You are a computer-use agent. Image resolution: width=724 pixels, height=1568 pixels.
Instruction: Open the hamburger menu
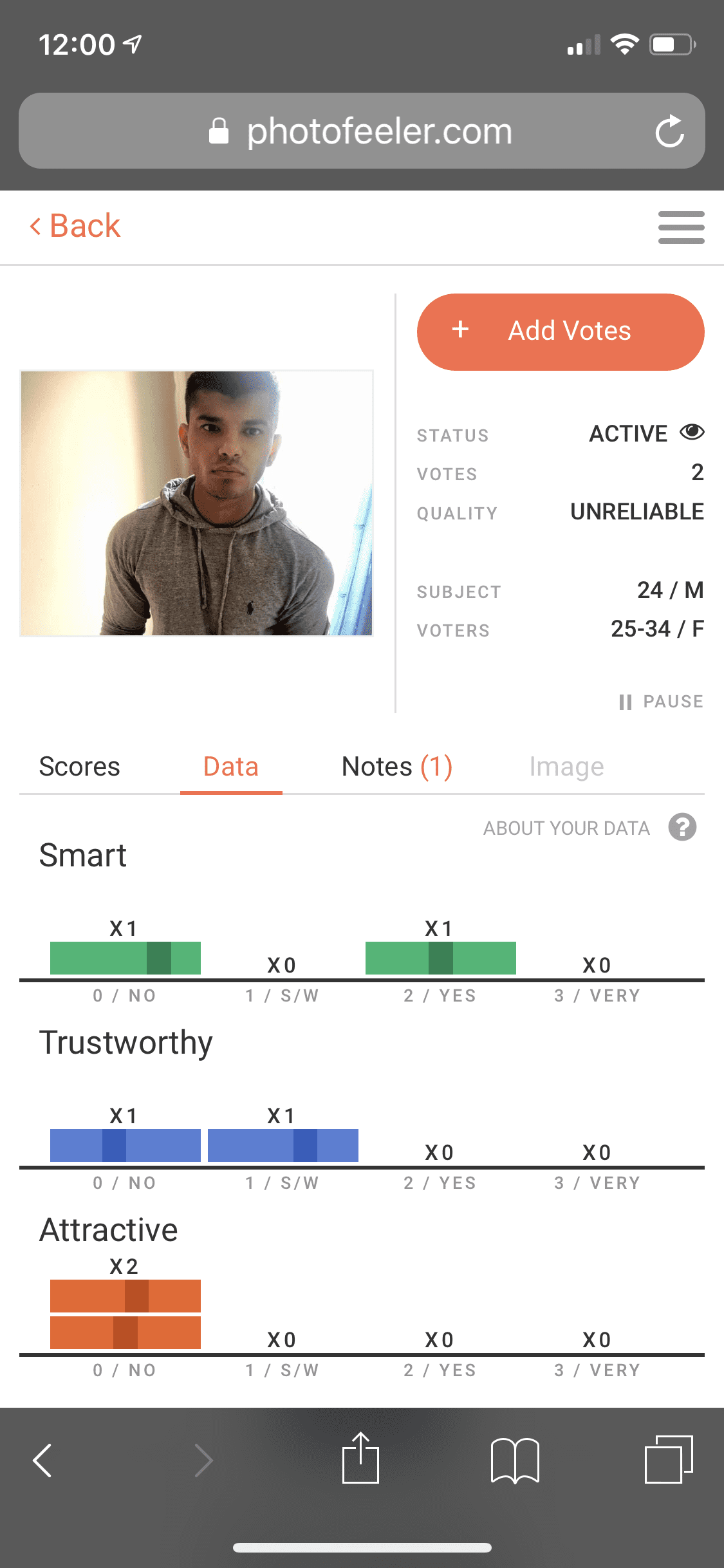click(681, 227)
